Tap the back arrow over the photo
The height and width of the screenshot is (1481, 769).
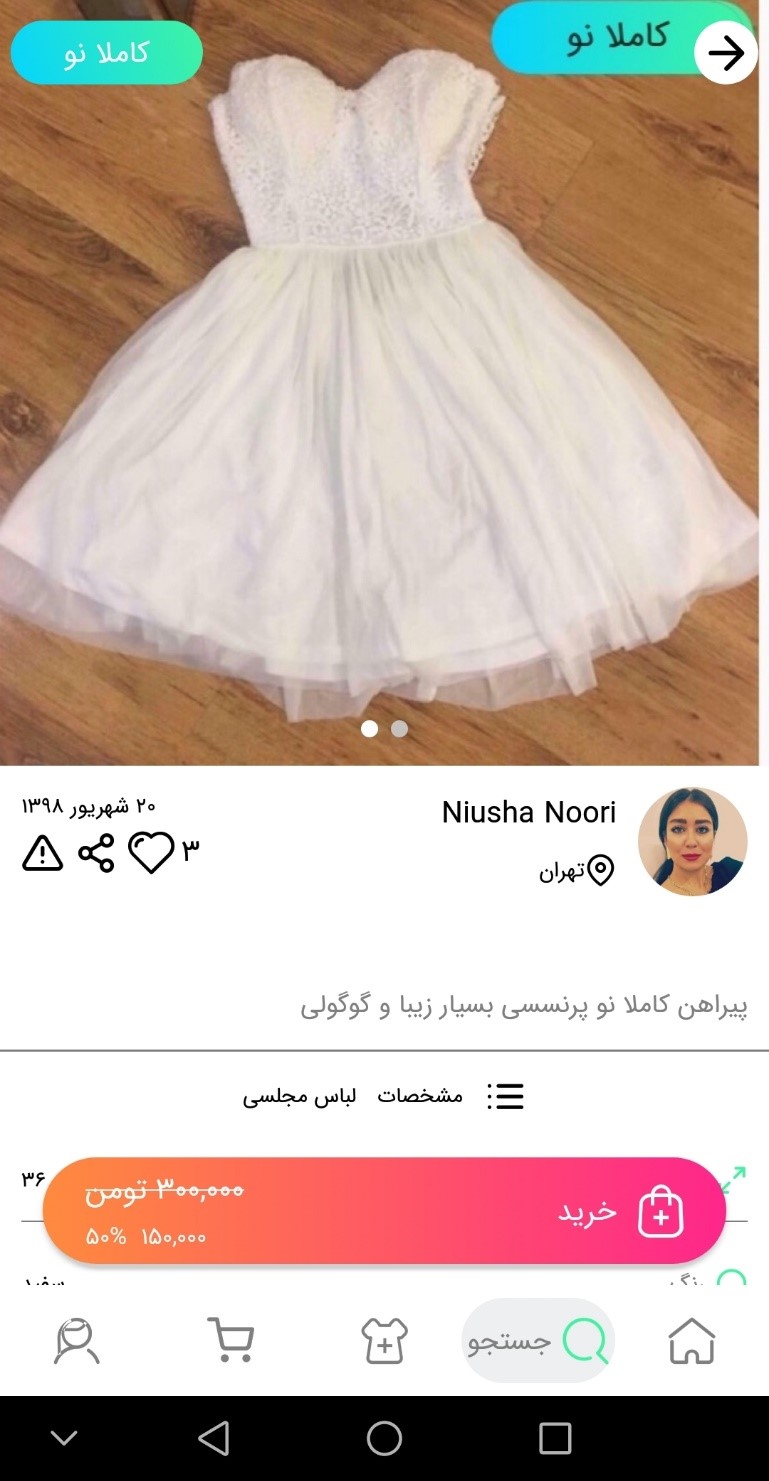(725, 53)
